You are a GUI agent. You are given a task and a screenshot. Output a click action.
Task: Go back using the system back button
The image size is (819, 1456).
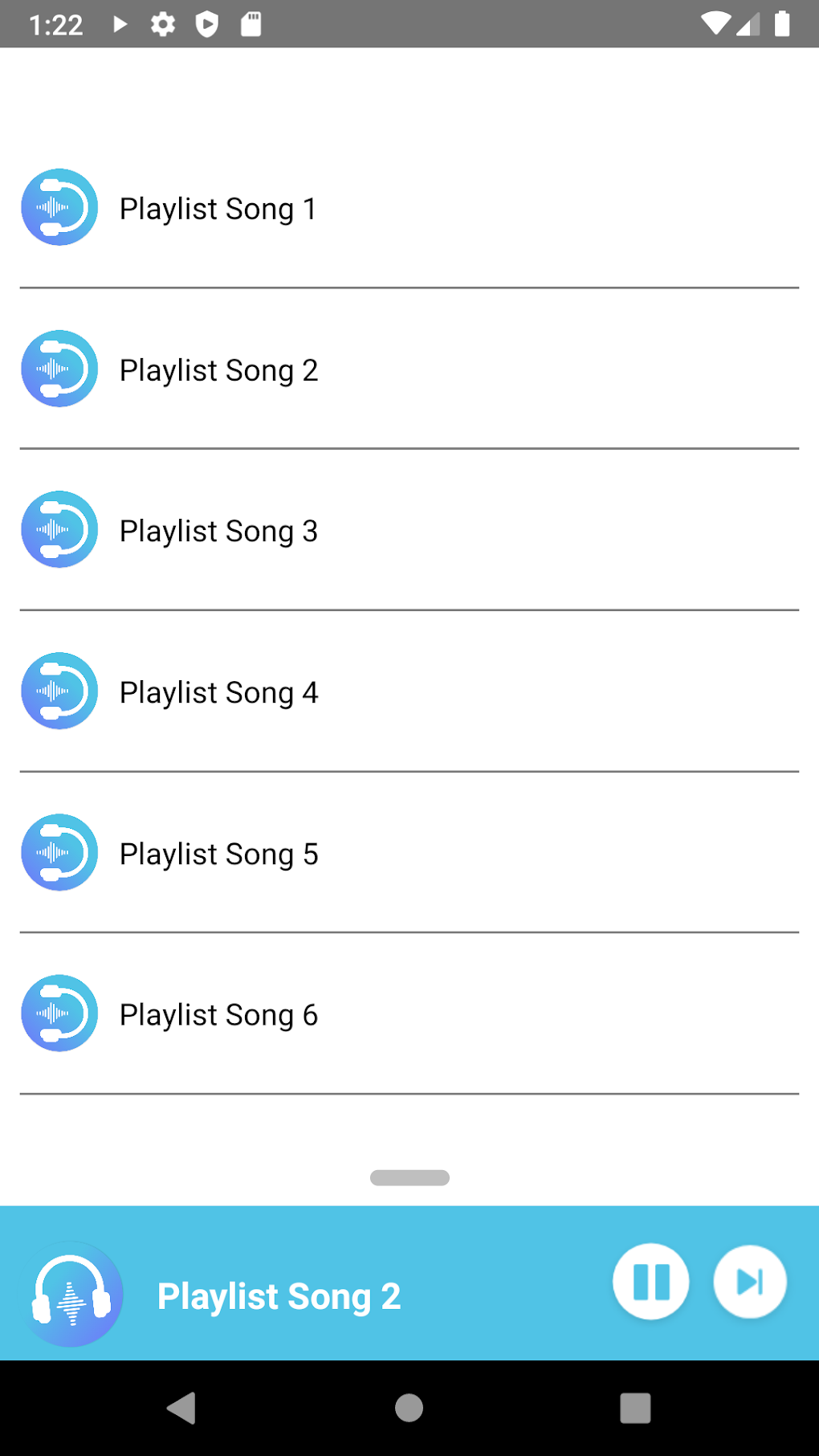(181, 1408)
